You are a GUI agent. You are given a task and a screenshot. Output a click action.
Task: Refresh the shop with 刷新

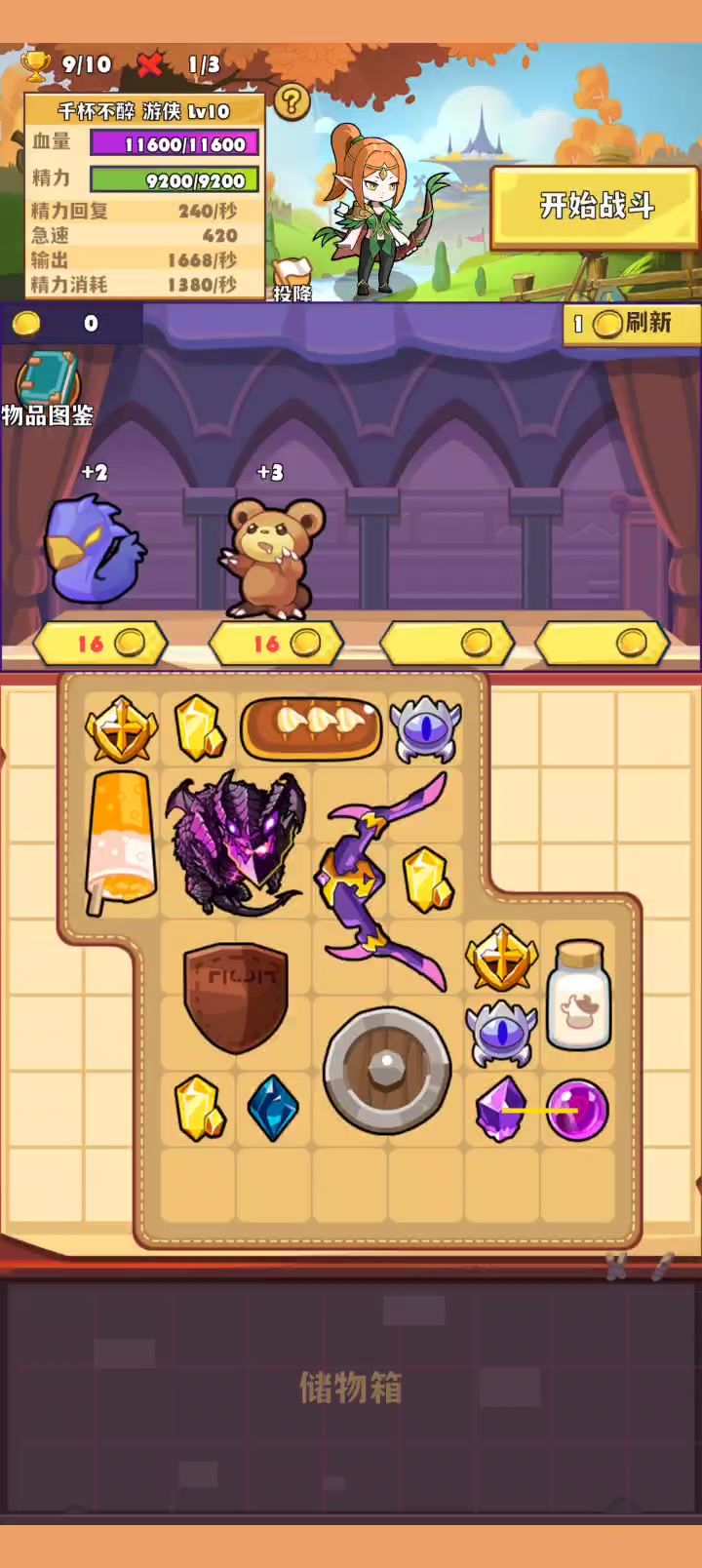(x=631, y=324)
